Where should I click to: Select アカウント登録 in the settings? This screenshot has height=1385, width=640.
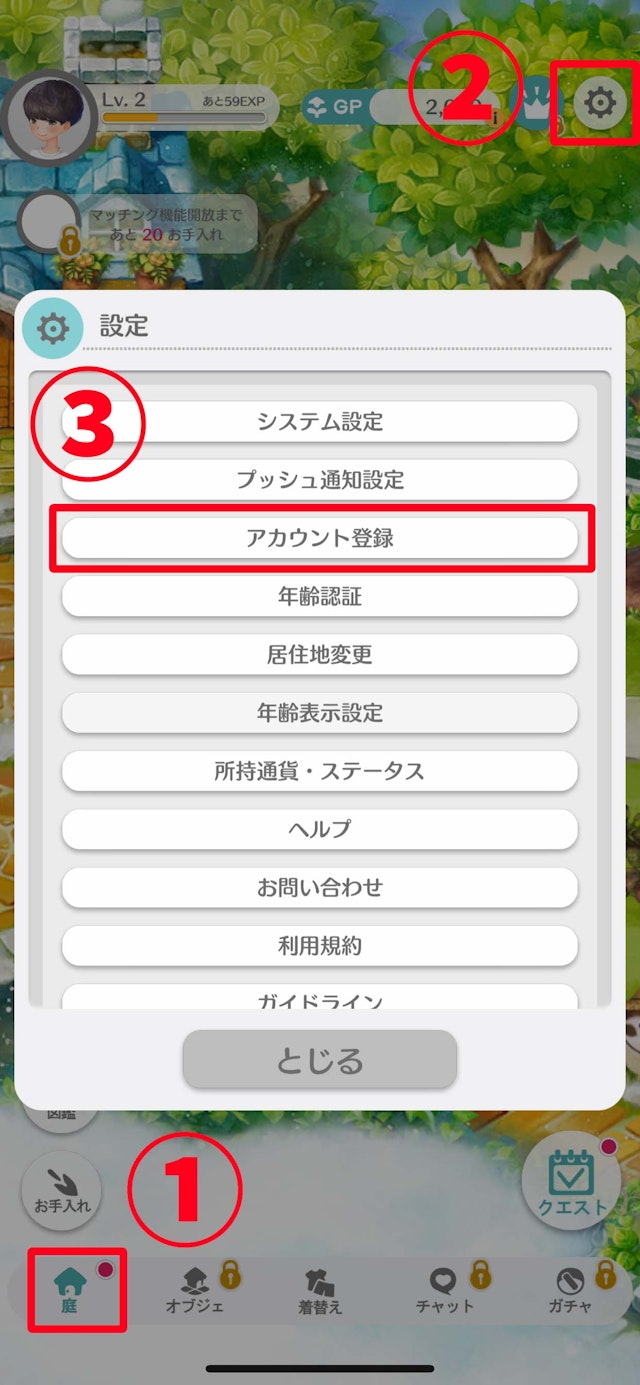[320, 538]
